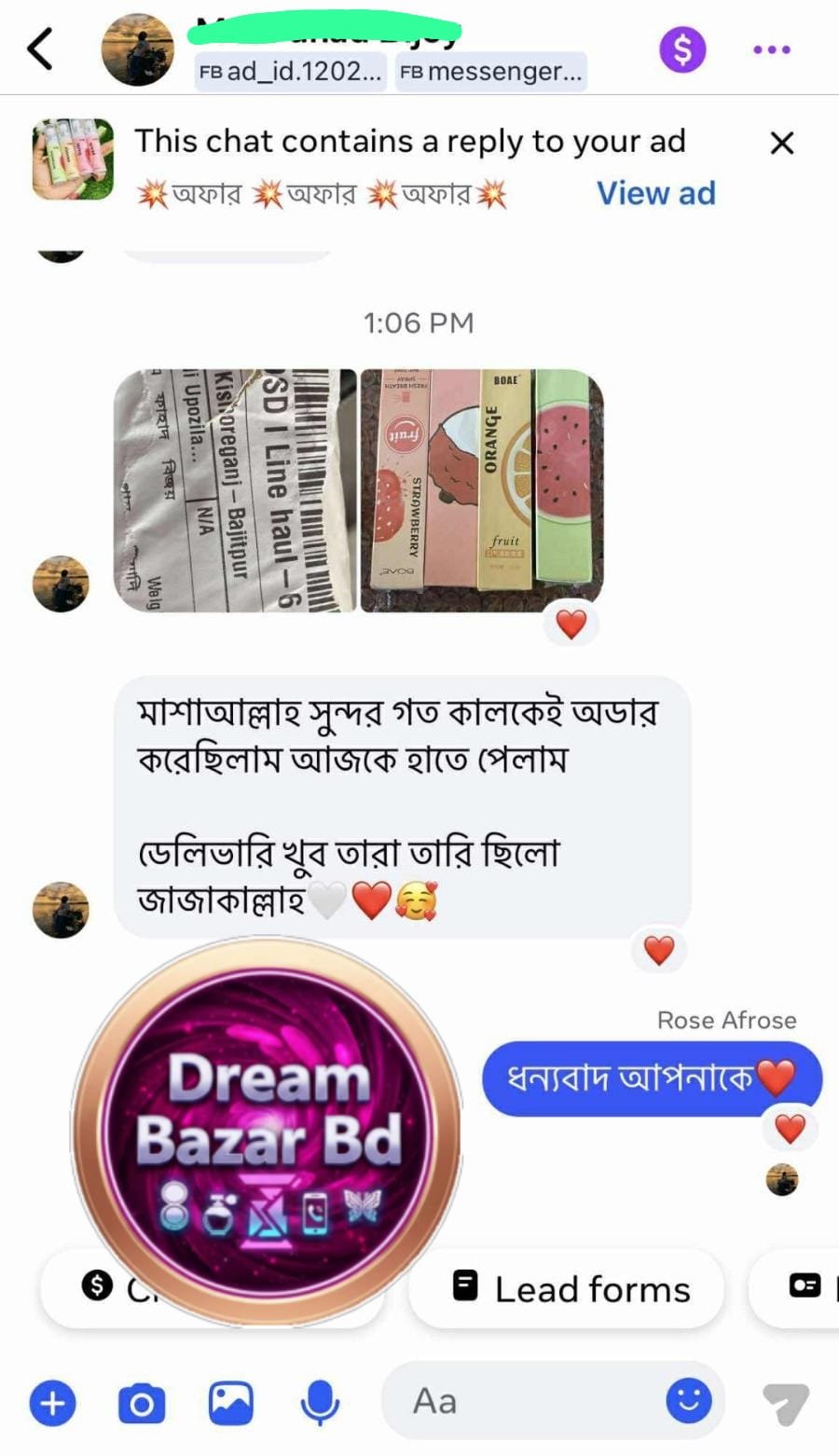The height and width of the screenshot is (1456, 839).
Task: Open the gallery image picker
Action: [230, 1403]
